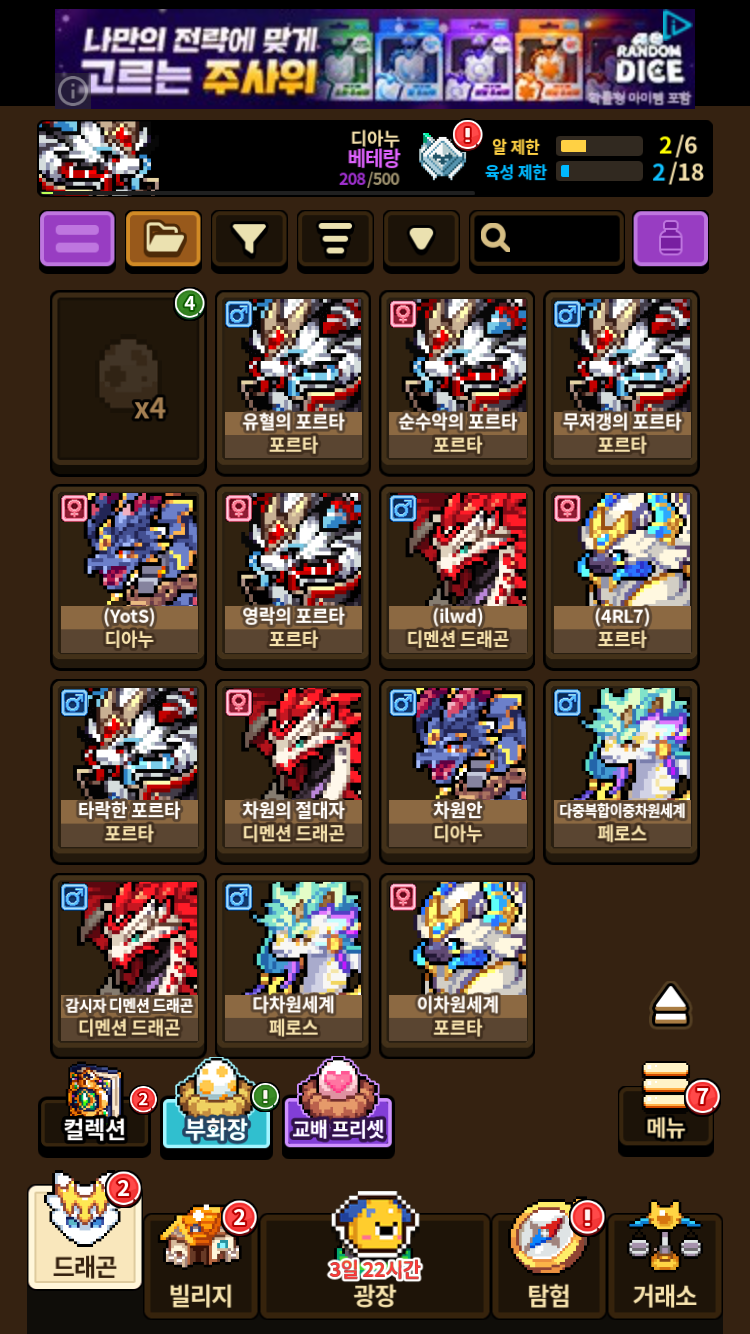Open the x4 egg stack tile
Image resolution: width=750 pixels, height=1334 pixels.
128,381
